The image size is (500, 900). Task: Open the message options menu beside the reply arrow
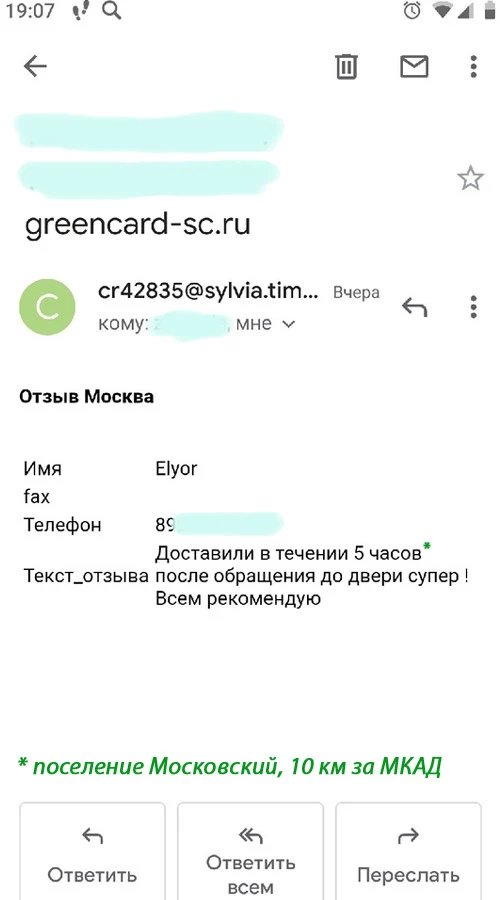point(473,307)
